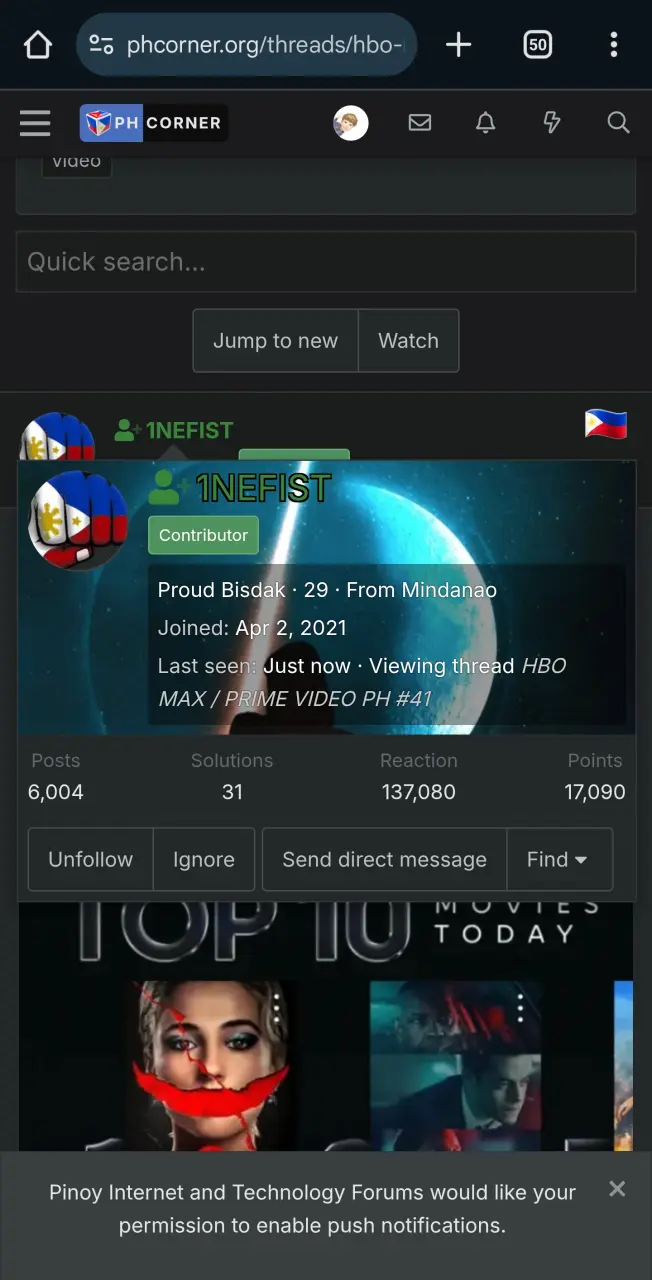Tap the Quick search field
652x1280 pixels.
point(326,262)
